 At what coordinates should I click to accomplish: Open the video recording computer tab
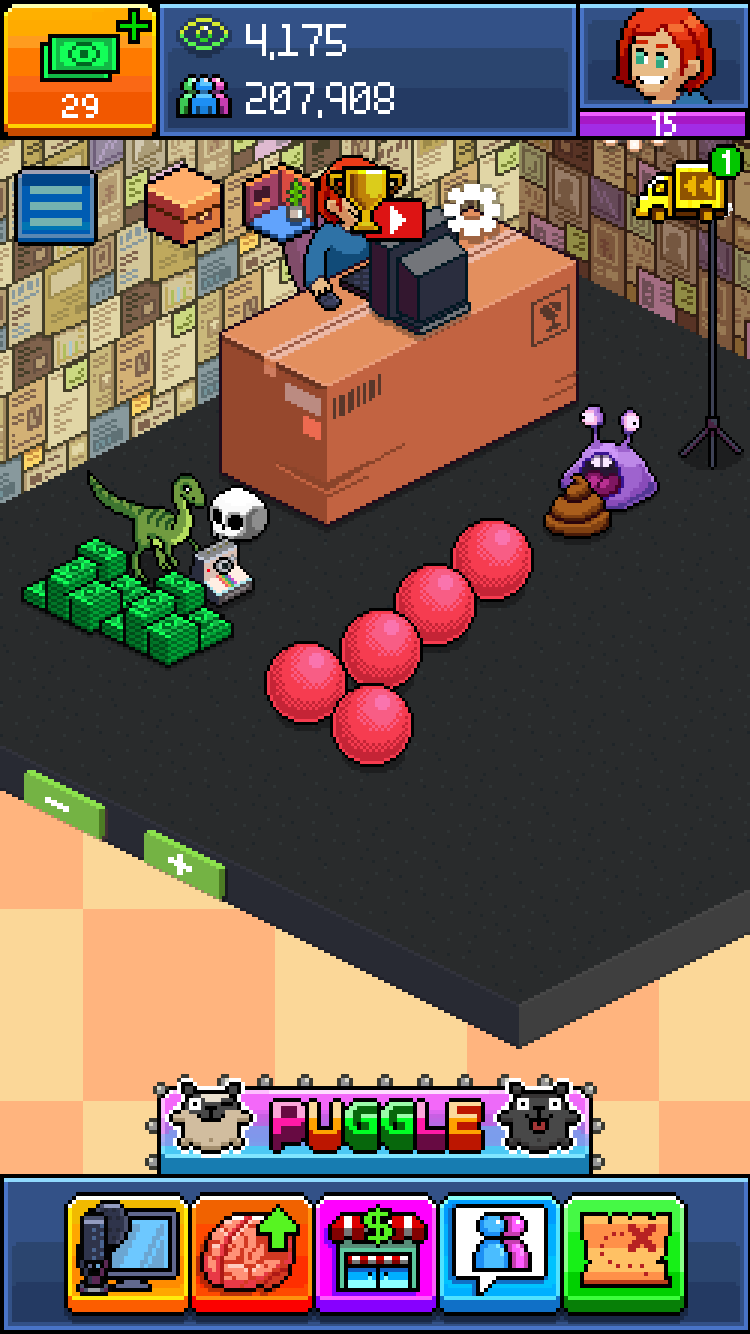tap(128, 1253)
